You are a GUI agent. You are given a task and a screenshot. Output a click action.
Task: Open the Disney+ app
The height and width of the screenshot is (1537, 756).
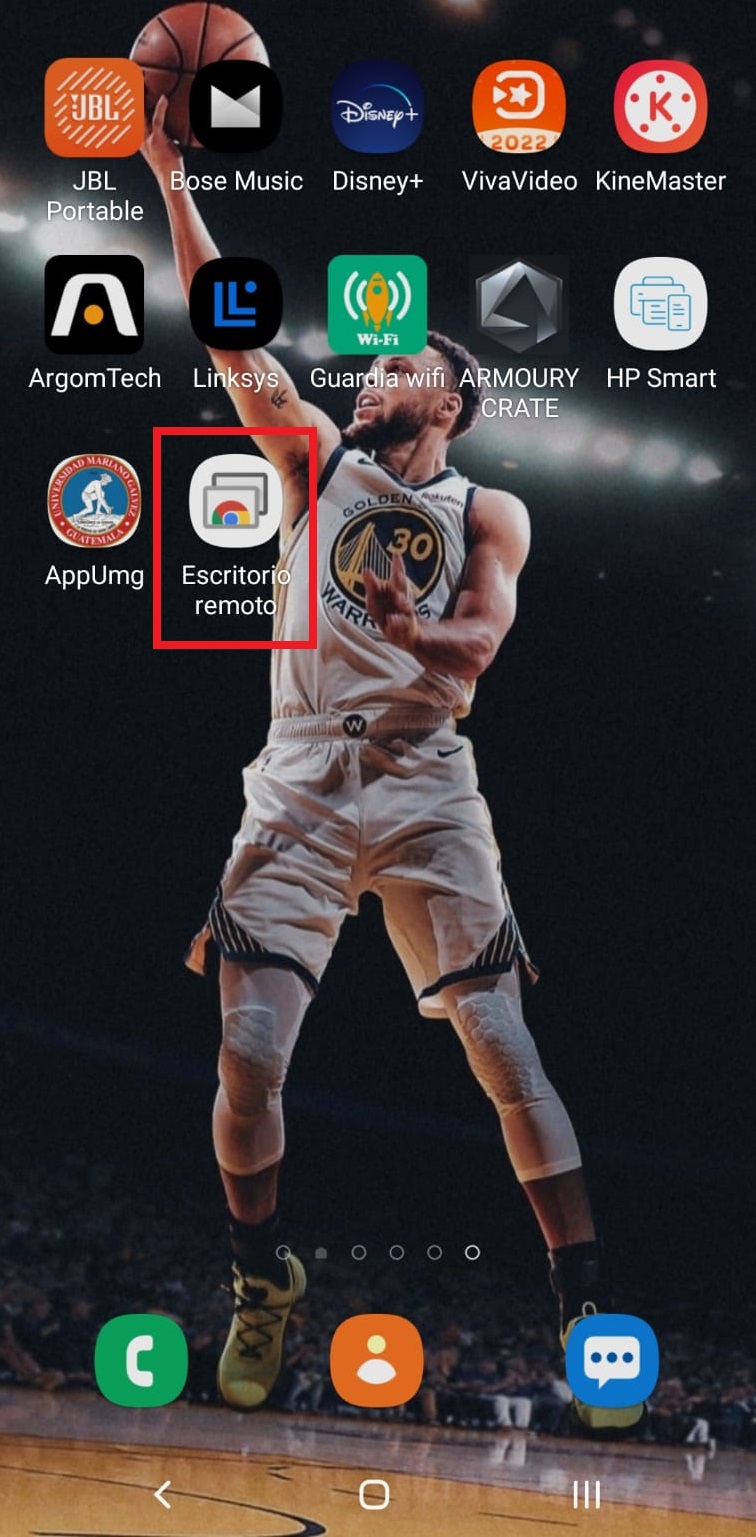[x=378, y=108]
